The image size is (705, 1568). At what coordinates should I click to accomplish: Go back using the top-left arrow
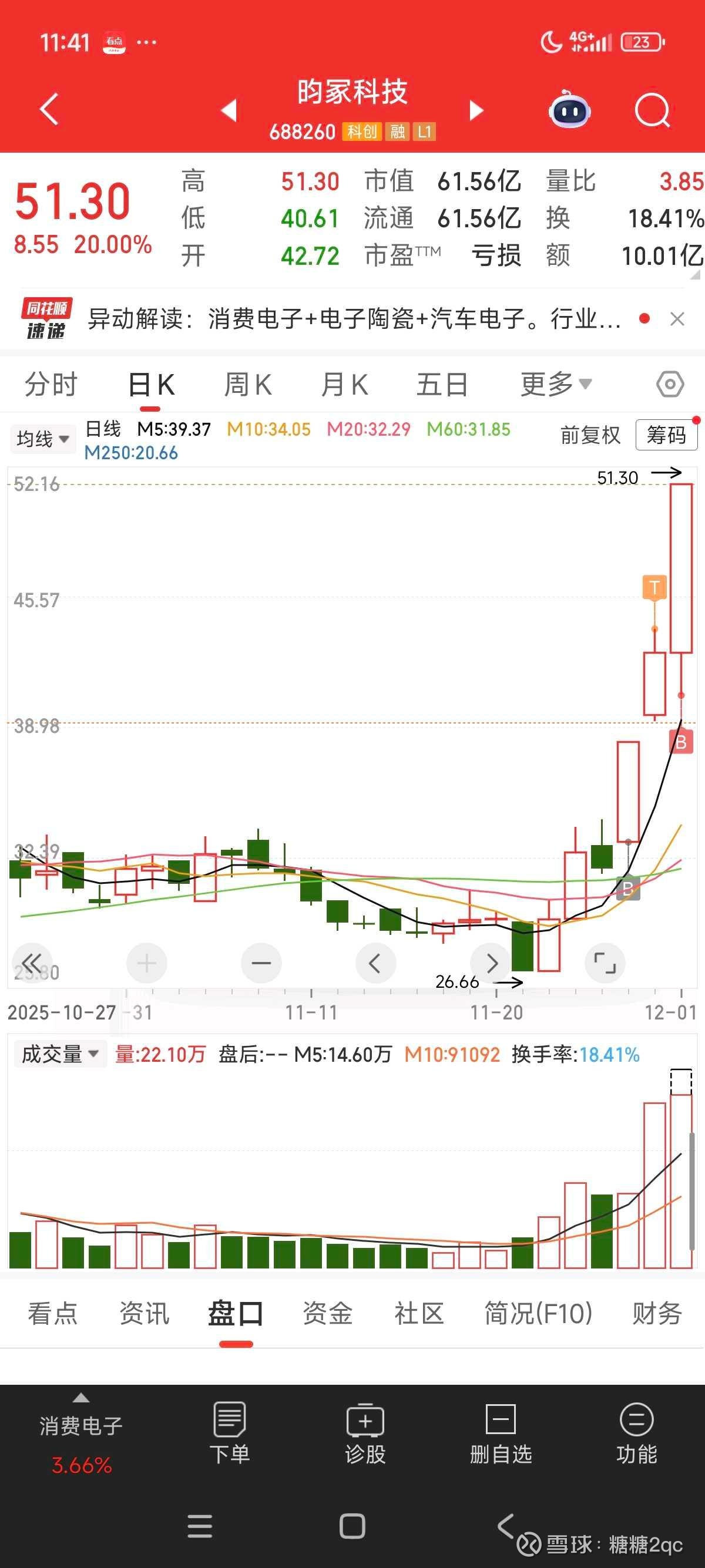49,110
